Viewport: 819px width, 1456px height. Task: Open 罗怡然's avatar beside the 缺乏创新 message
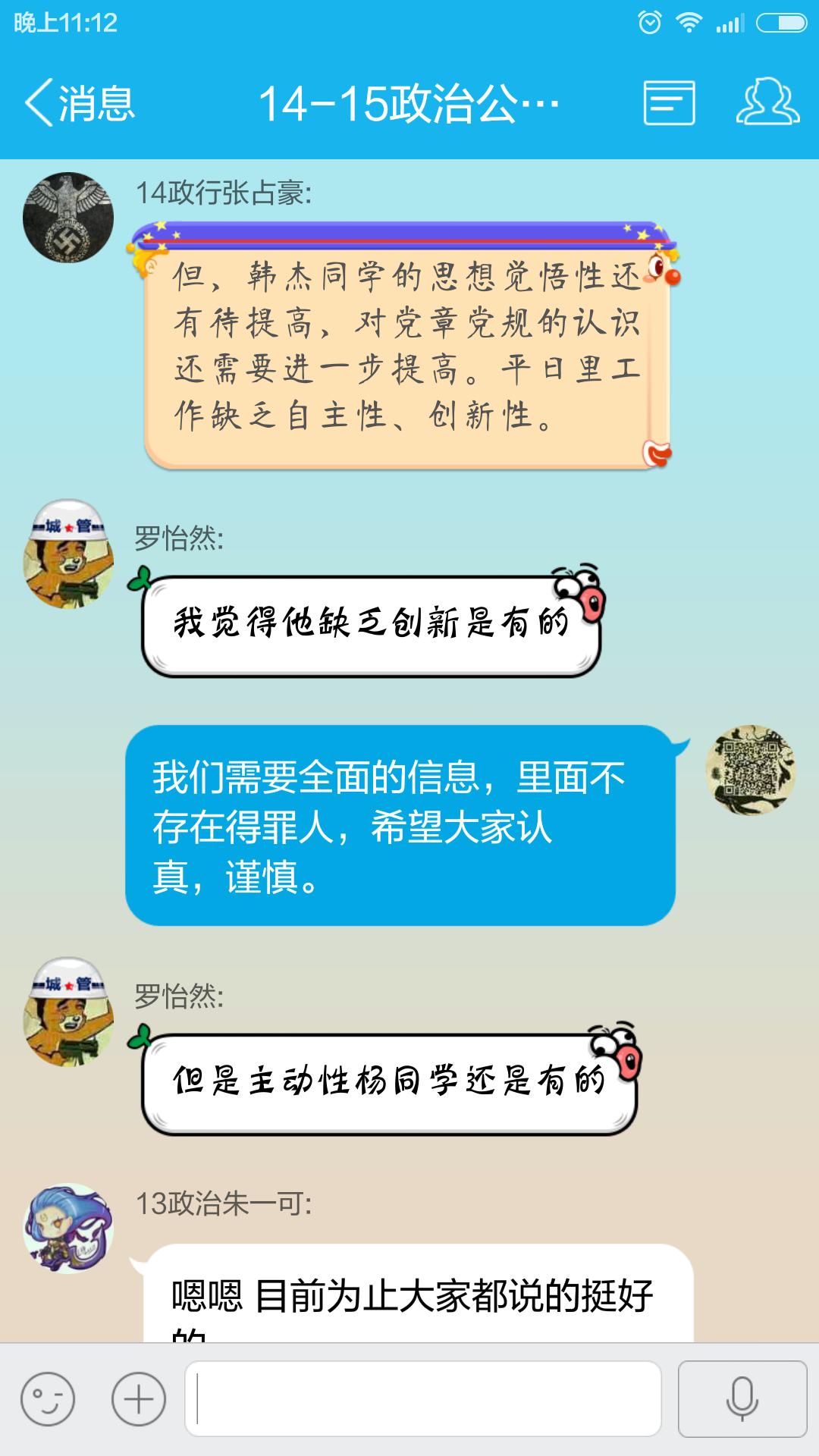coord(68,554)
